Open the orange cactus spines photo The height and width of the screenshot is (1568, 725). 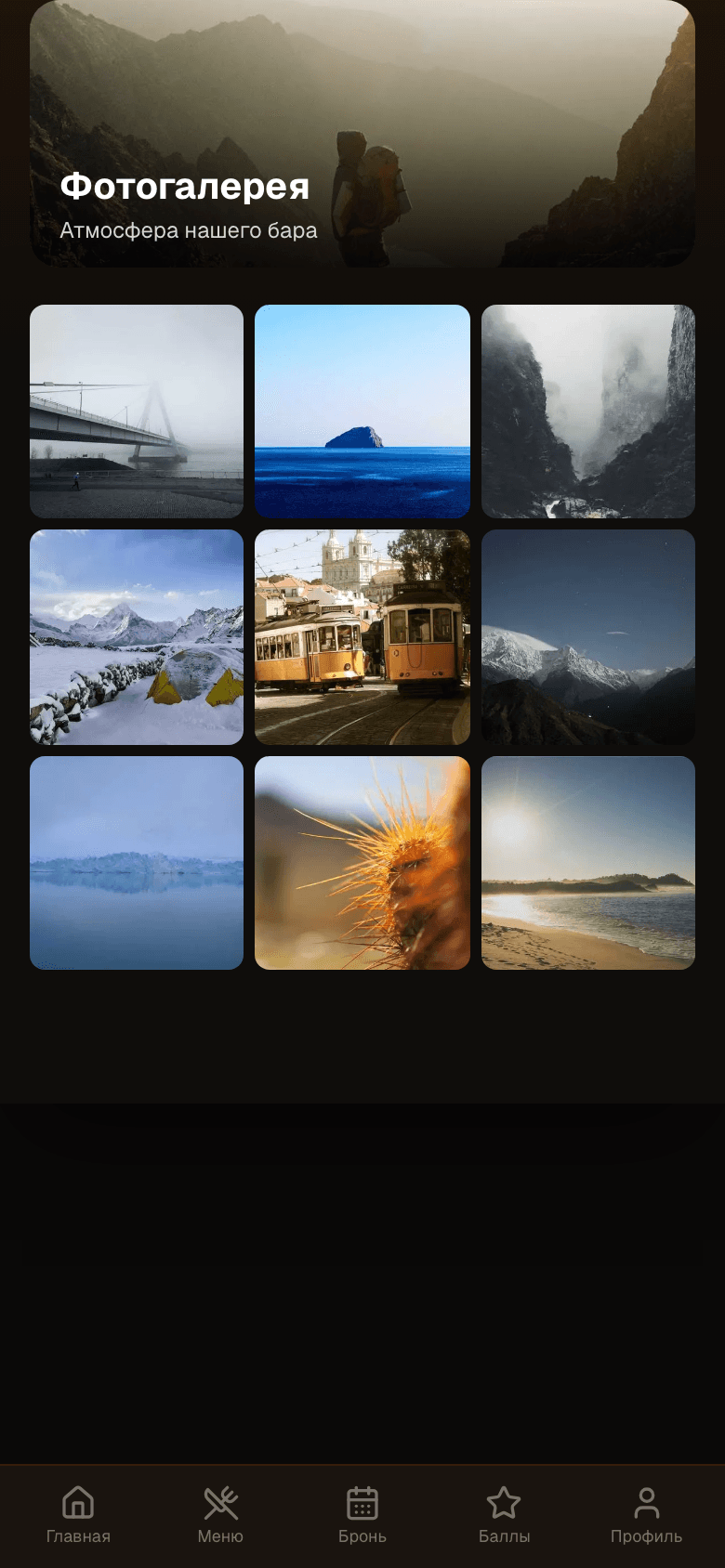(x=362, y=863)
